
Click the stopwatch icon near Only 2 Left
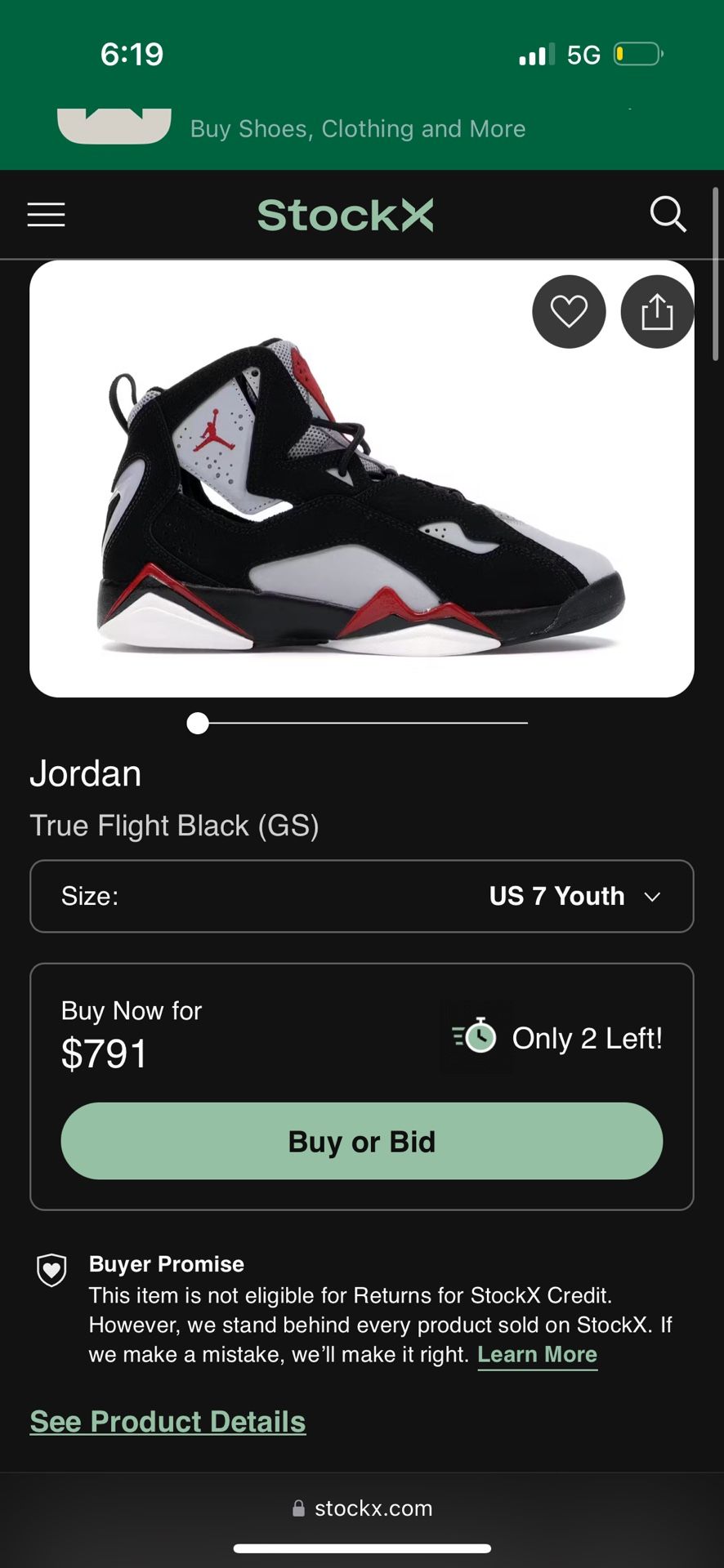476,1037
